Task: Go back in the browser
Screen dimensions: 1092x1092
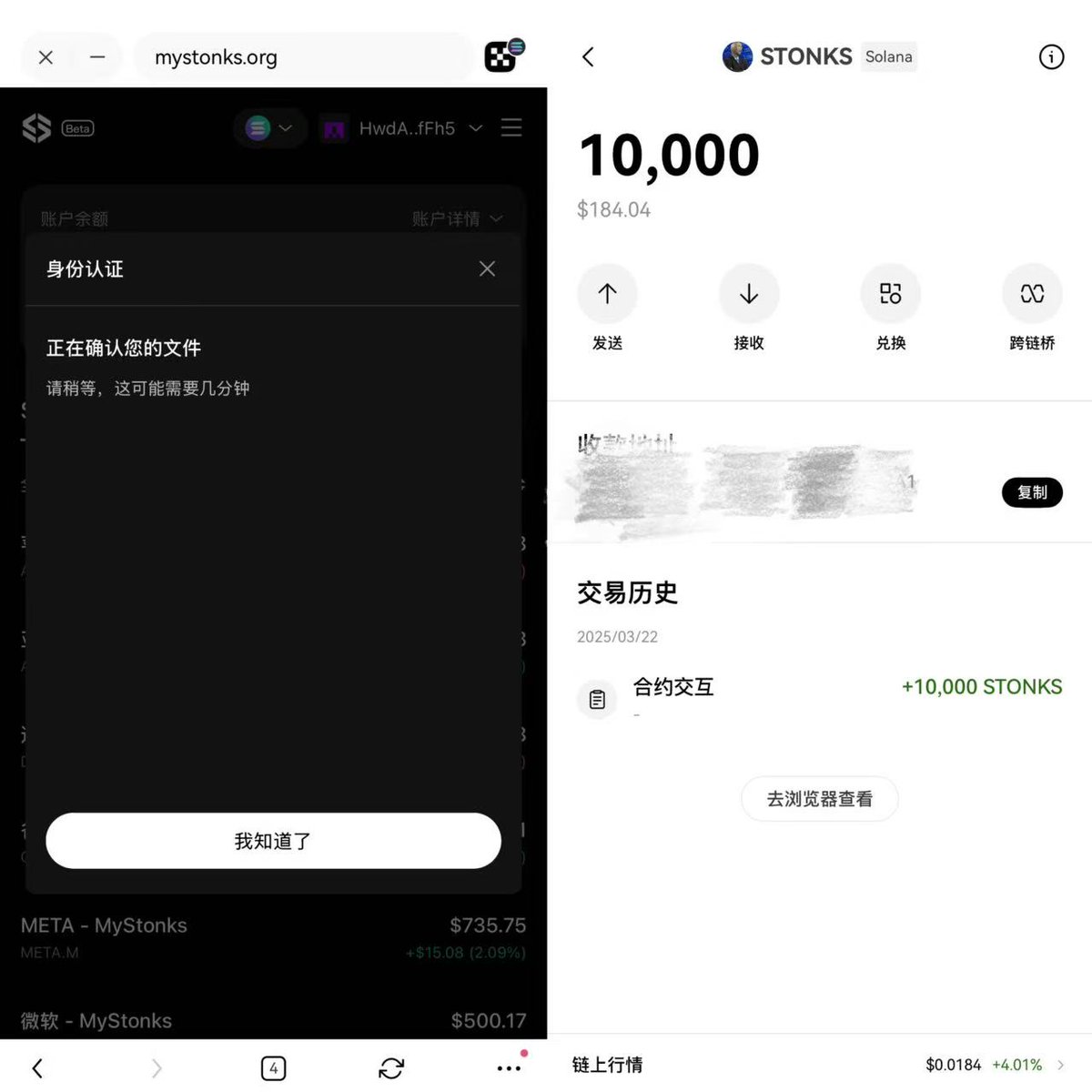Action: pyautogui.click(x=37, y=1067)
